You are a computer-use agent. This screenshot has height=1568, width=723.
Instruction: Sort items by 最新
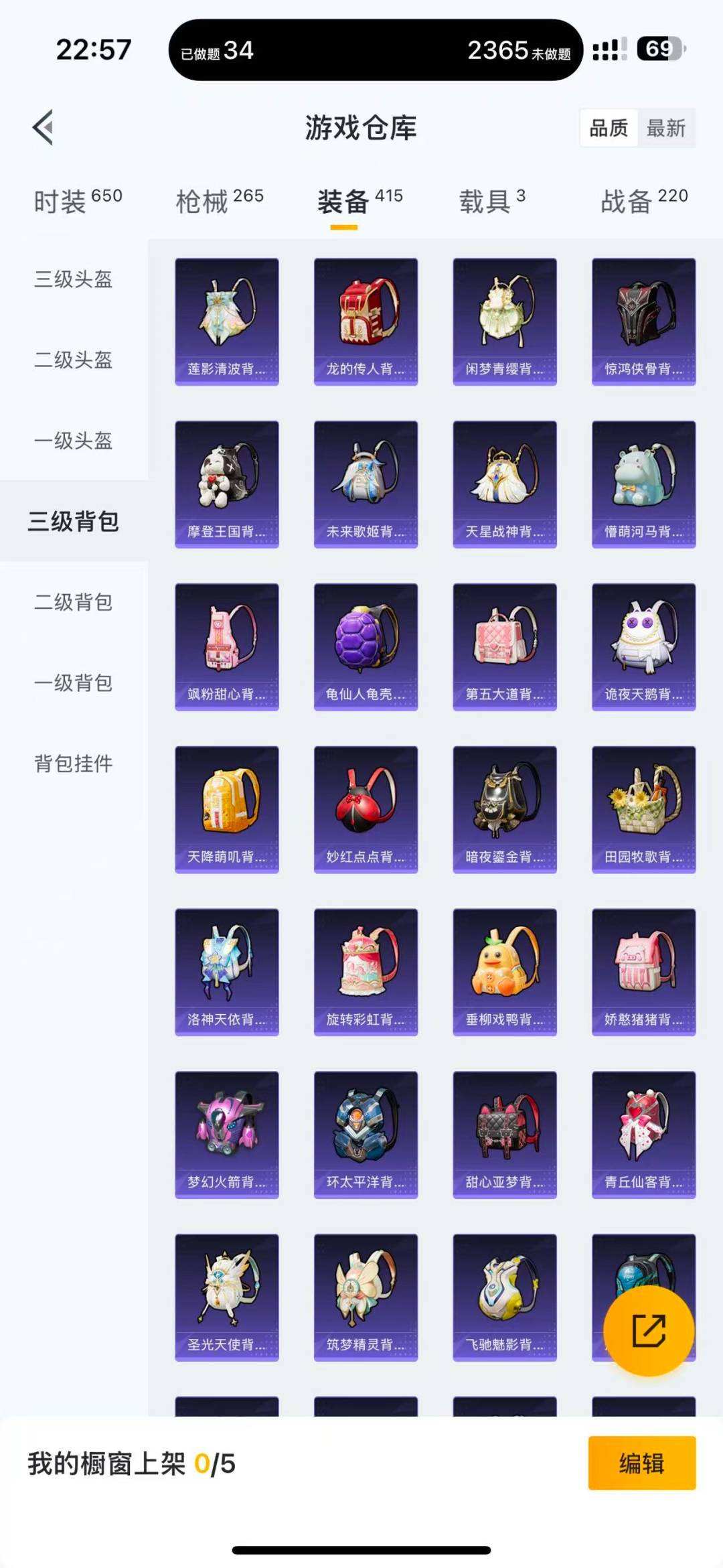point(666,128)
